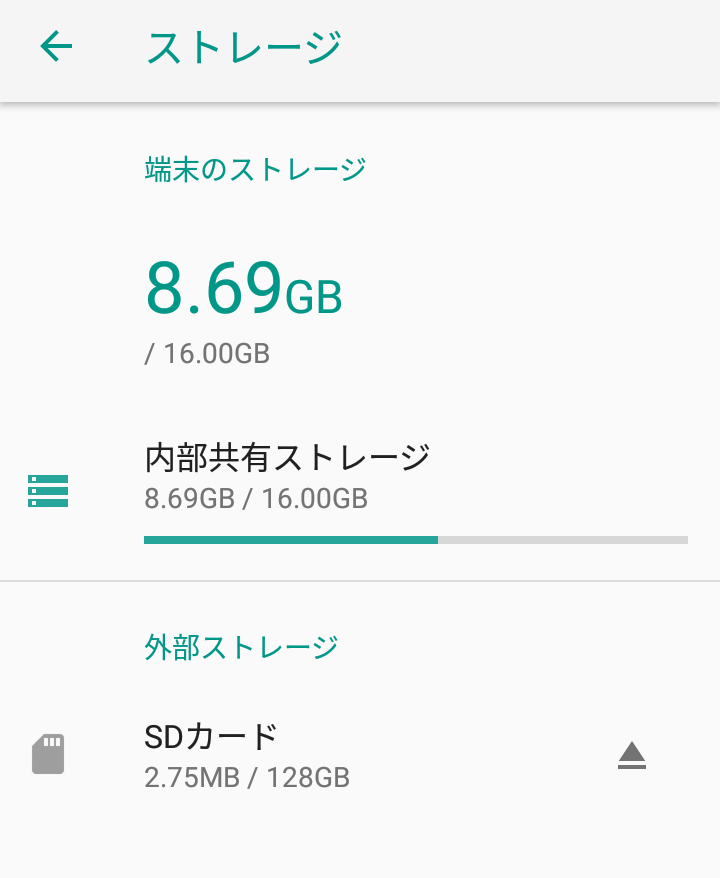Open 内部共有ストレージ details
Viewport: 720px width, 878px height.
288,476
